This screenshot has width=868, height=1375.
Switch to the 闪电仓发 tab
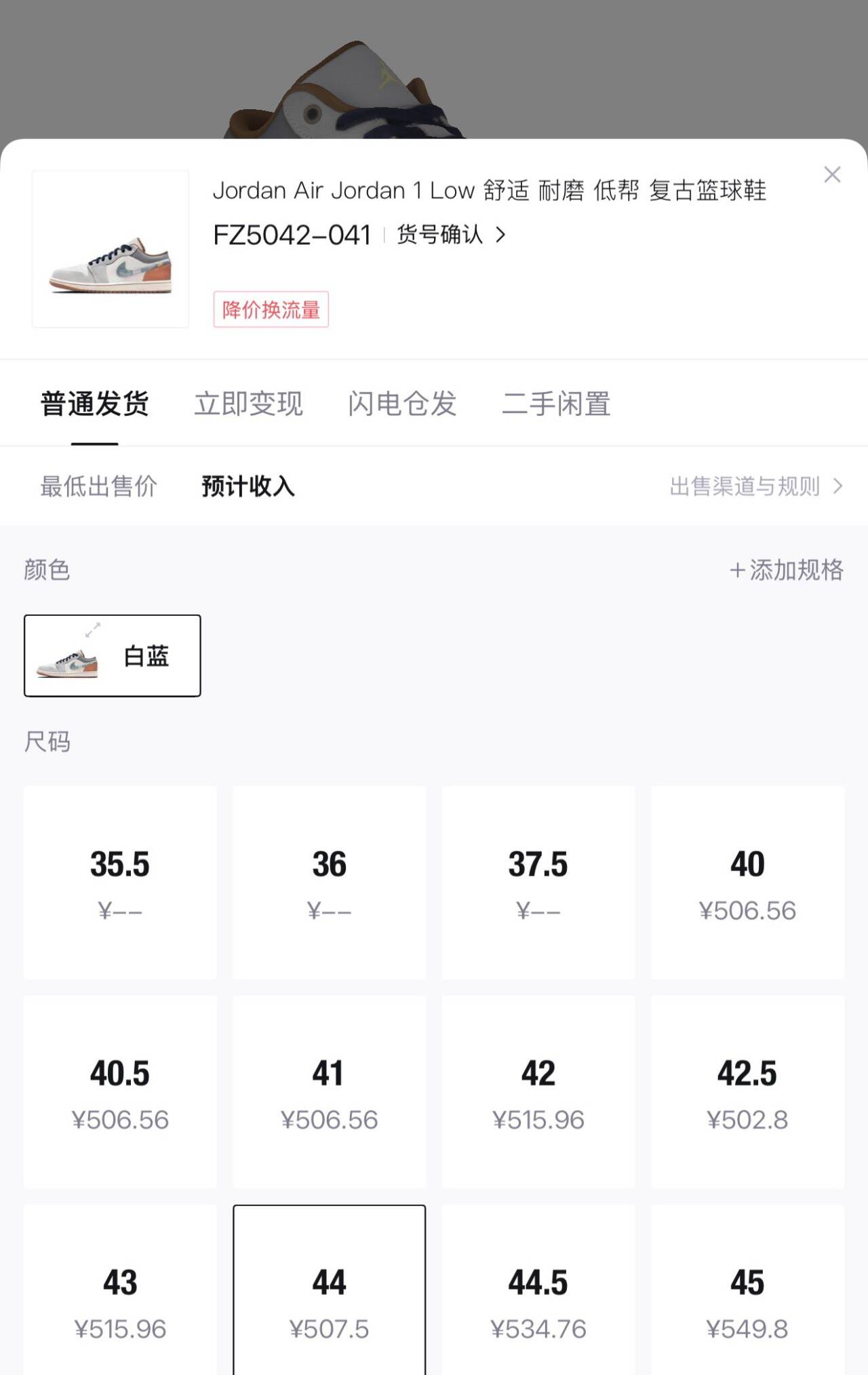pos(402,404)
